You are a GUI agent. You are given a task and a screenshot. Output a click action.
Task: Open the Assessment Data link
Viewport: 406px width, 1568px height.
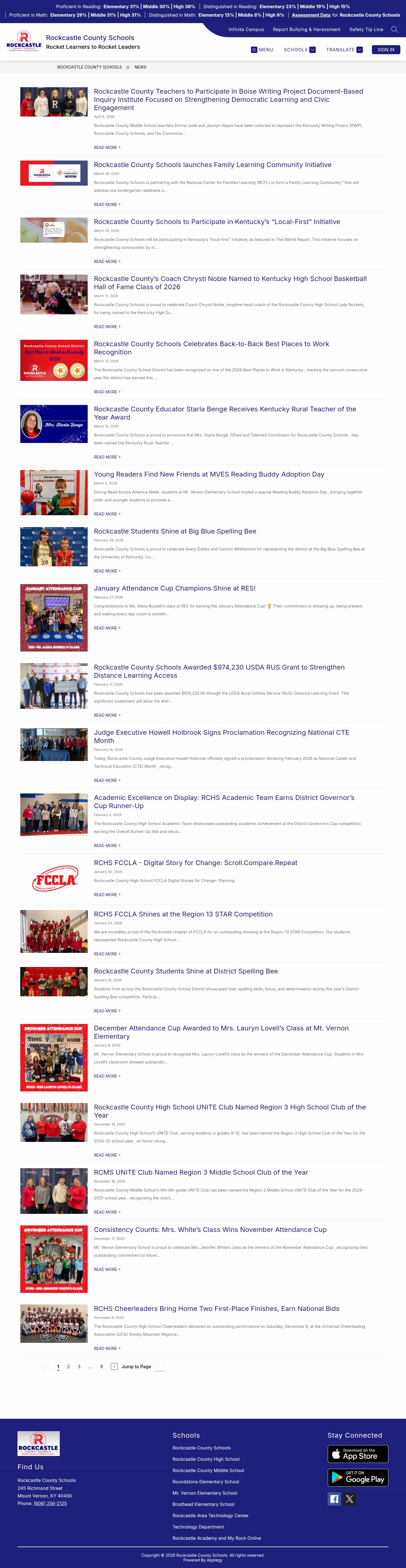(x=311, y=15)
